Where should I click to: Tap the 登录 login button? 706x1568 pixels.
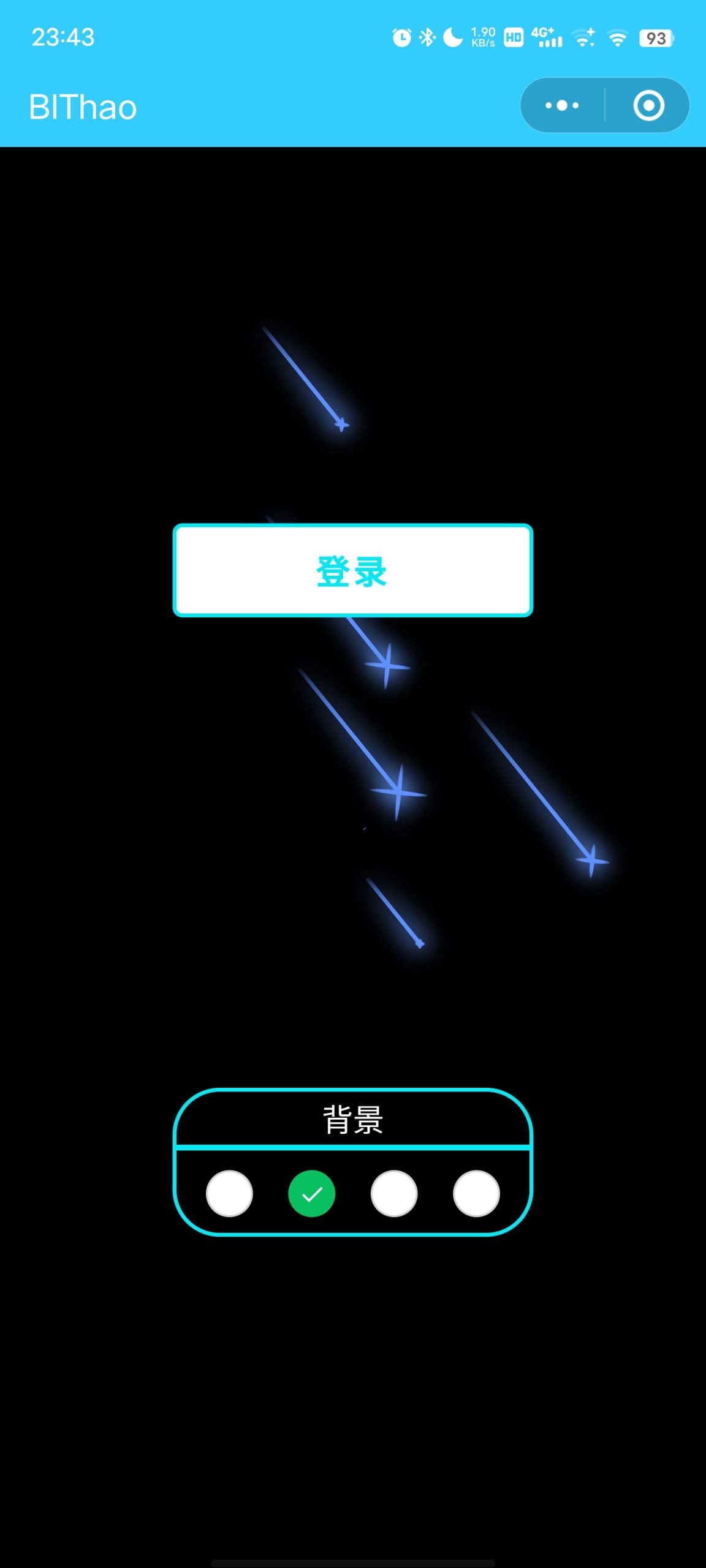point(352,570)
